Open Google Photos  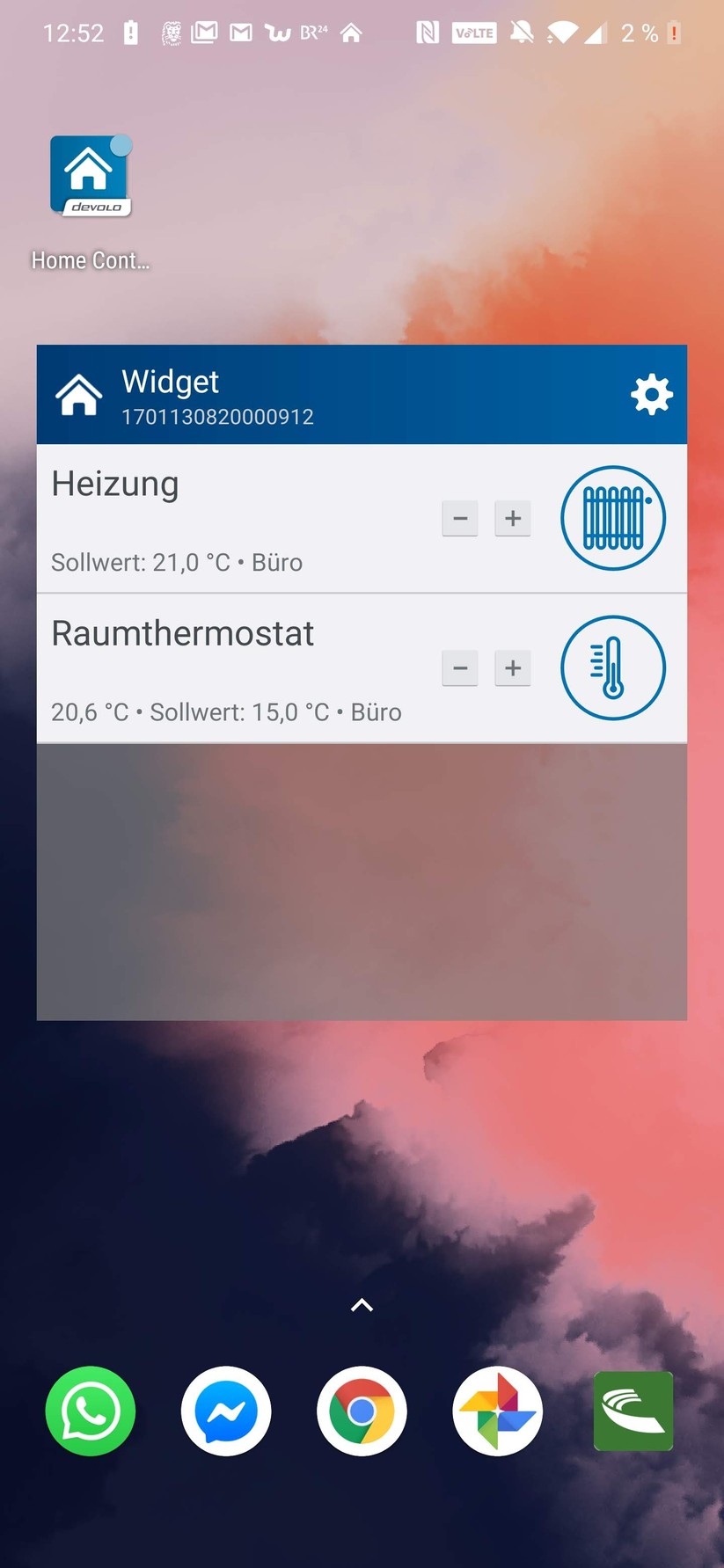point(497,1411)
